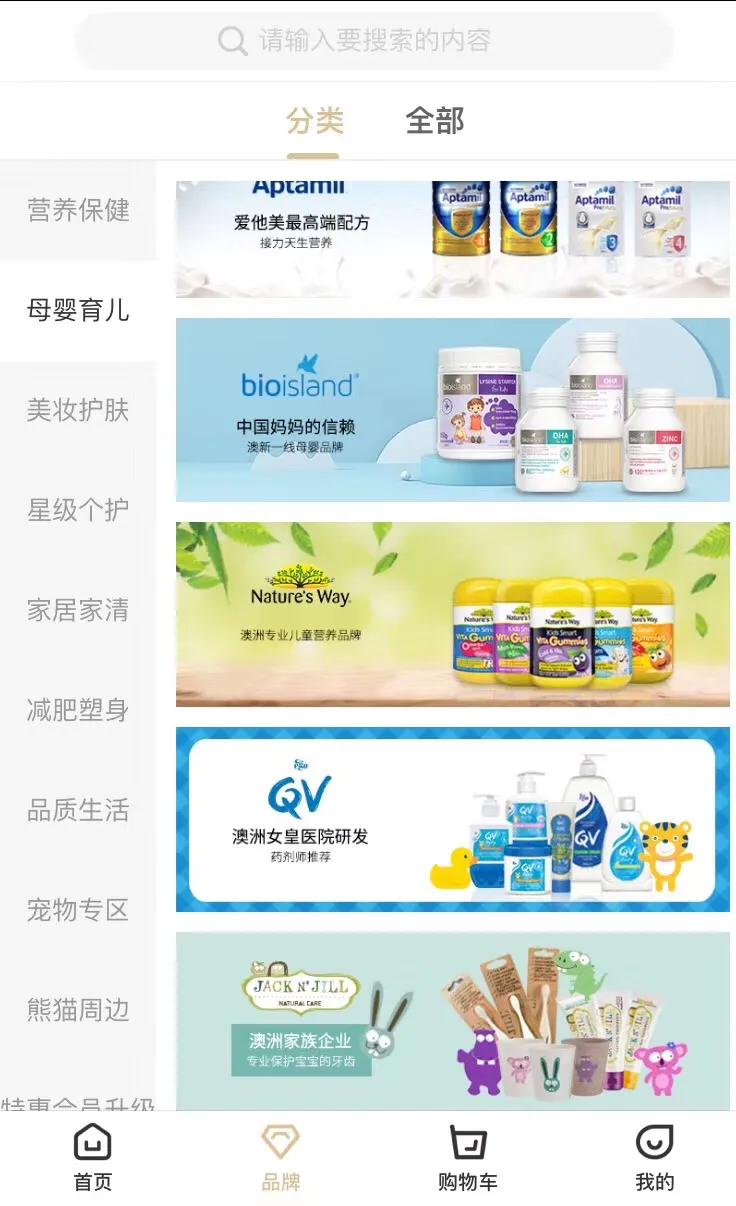The height and width of the screenshot is (1206, 736).
Task: Open the Aptamil brand banner
Action: click(455, 234)
